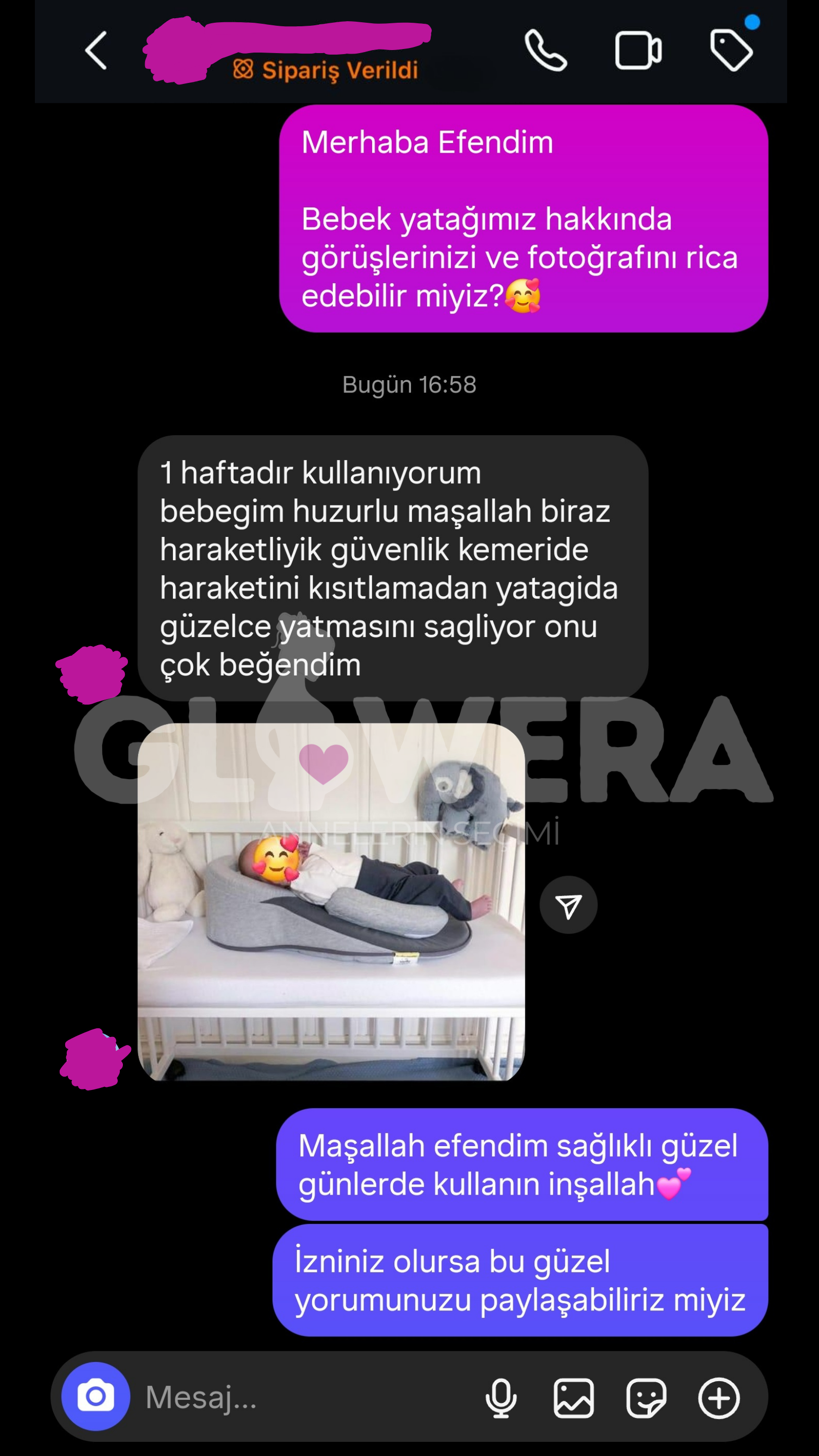819x1456 pixels.
Task: Go back to the message list
Action: pyautogui.click(x=96, y=51)
